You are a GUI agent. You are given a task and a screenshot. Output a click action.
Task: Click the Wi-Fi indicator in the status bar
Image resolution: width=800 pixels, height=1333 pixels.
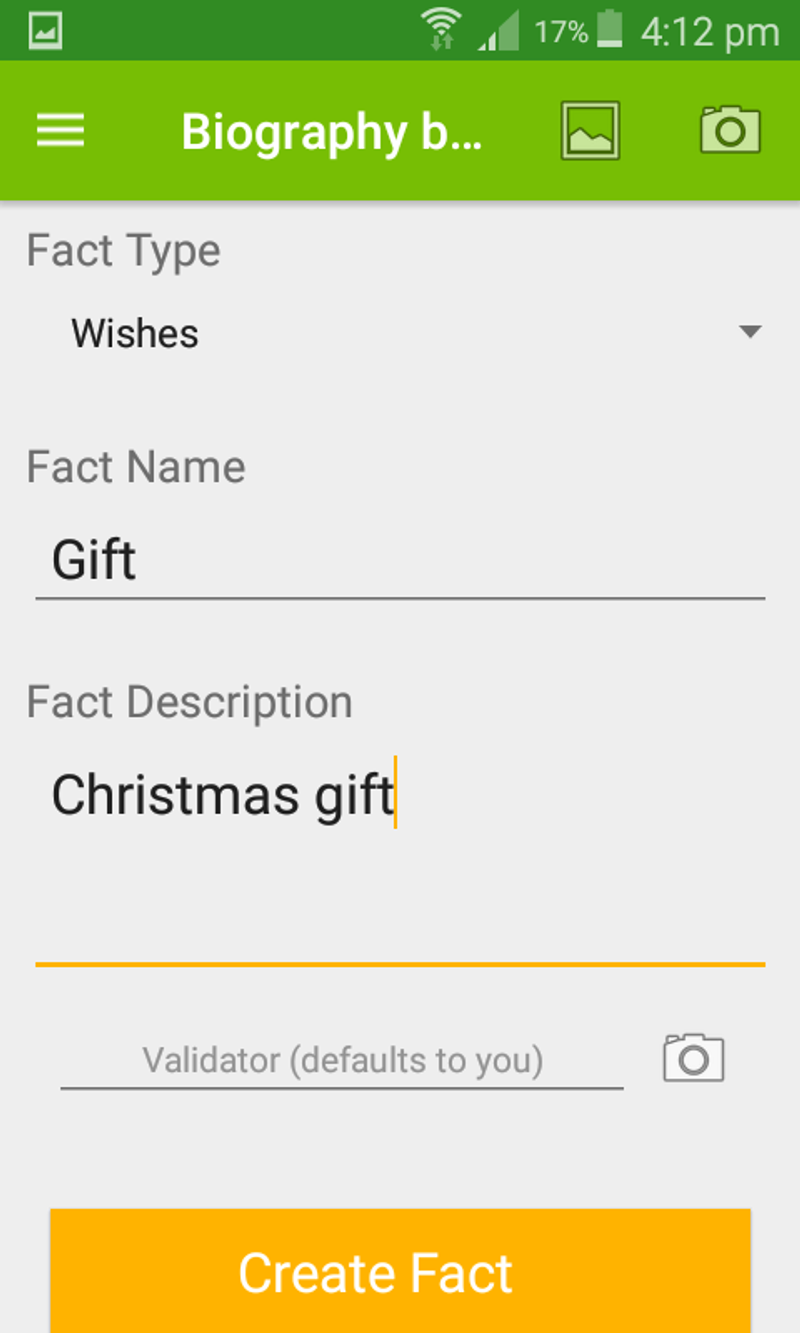pos(444,27)
